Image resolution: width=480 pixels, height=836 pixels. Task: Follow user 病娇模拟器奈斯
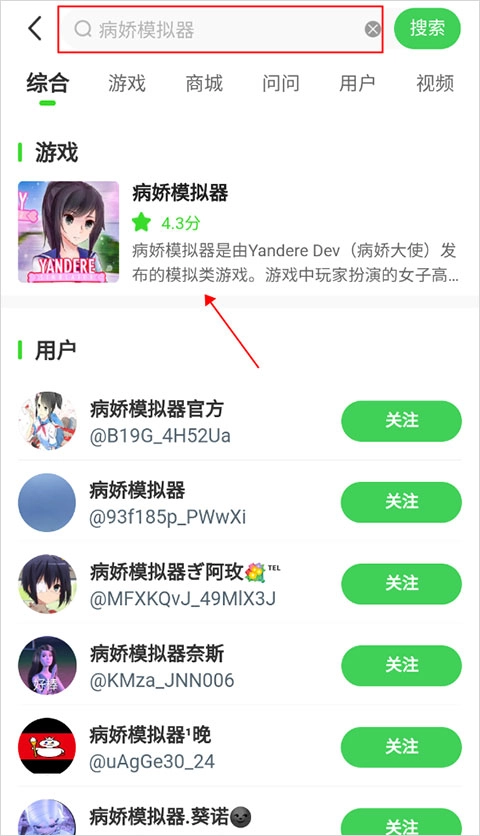coord(401,665)
